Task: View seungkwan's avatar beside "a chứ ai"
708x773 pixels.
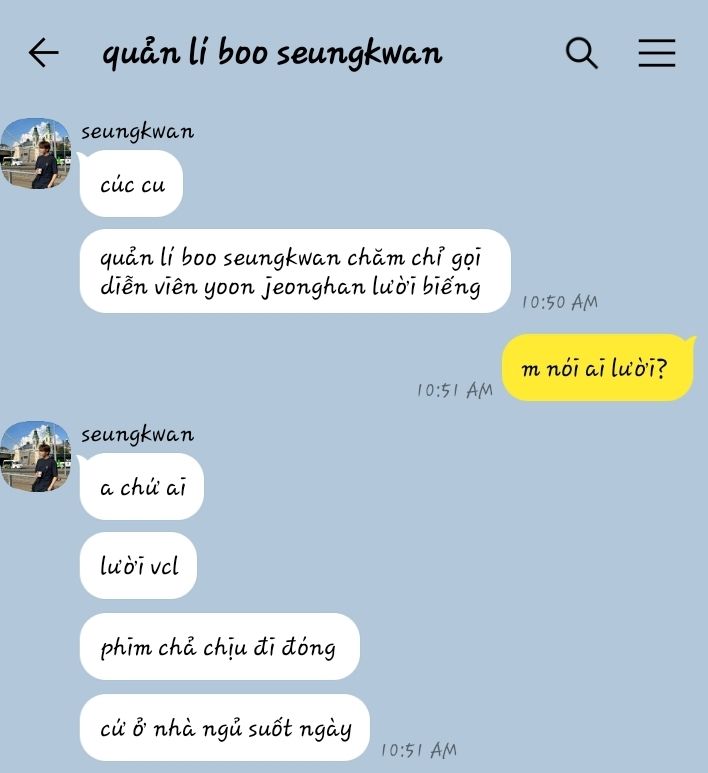Action: [36, 456]
